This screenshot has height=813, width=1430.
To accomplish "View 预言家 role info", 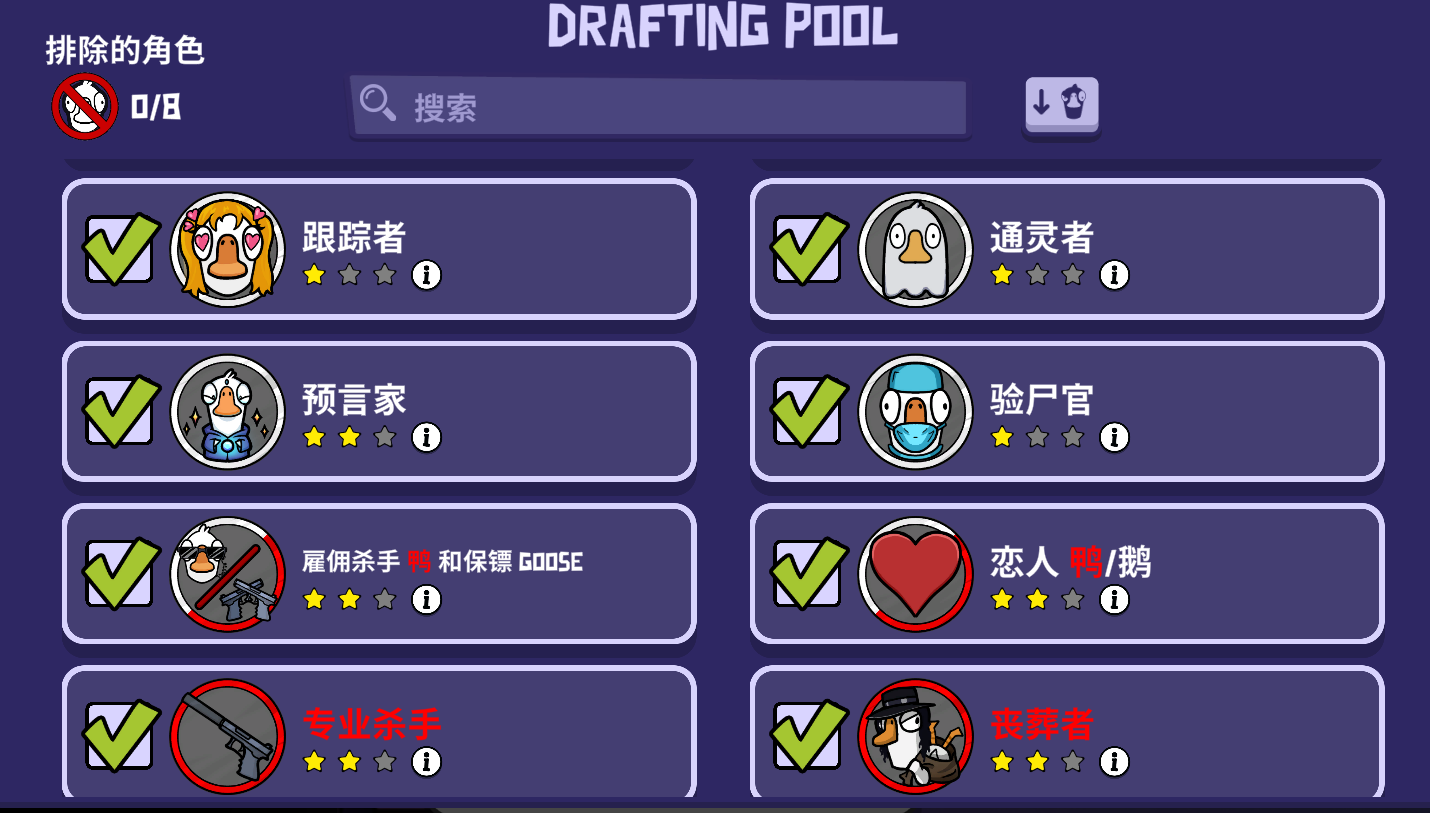I will (x=426, y=437).
